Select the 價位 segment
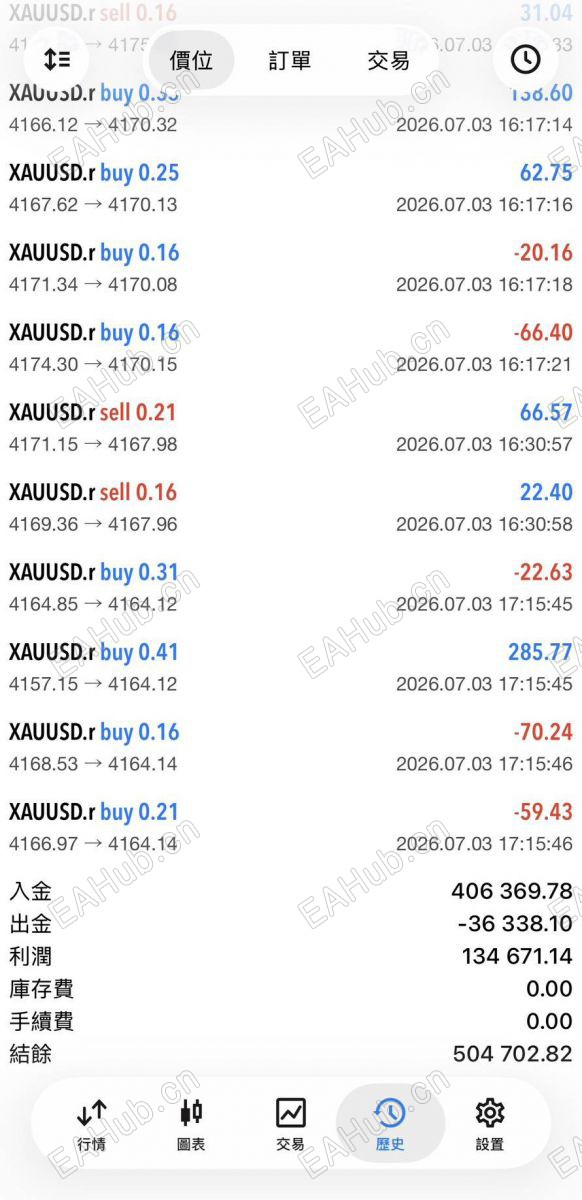 tap(191, 61)
